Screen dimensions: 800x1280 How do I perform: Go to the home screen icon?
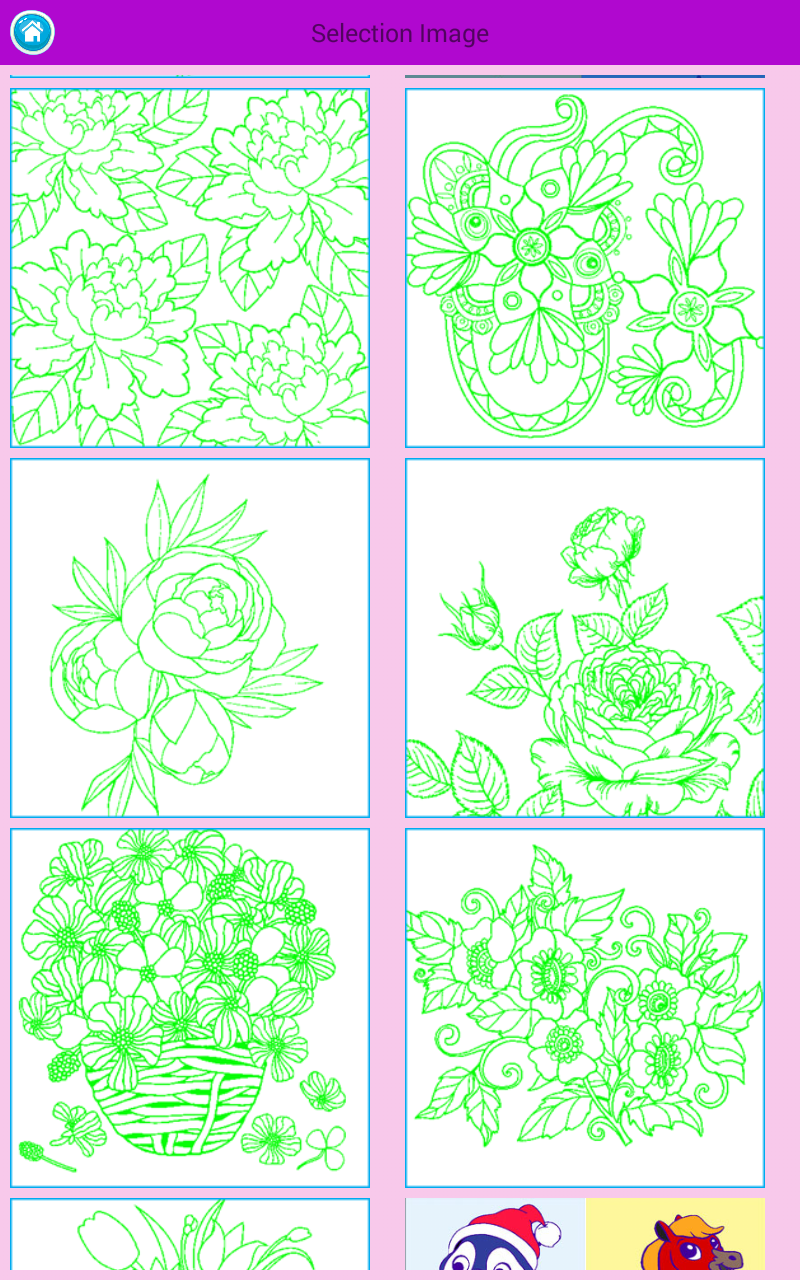(32, 32)
